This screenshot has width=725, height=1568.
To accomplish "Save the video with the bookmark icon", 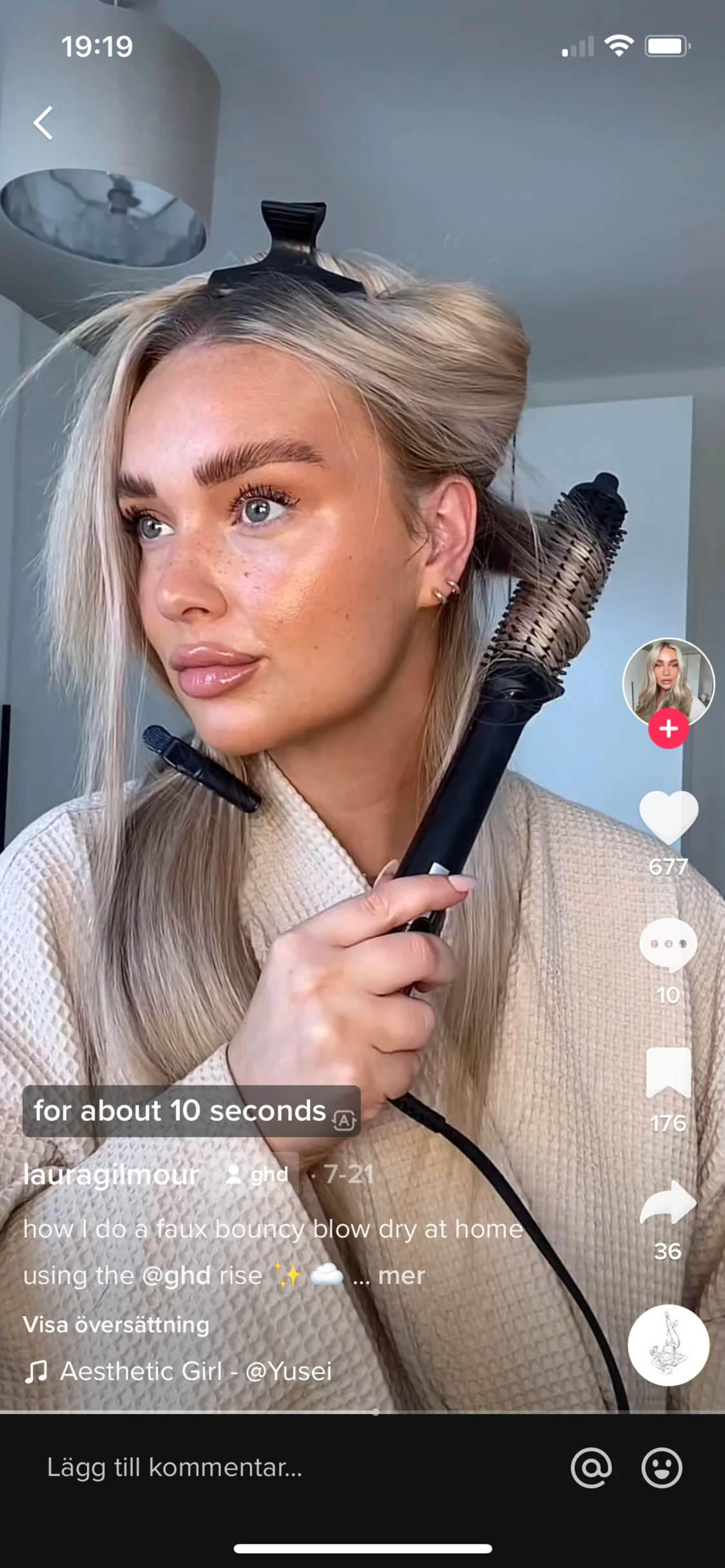I will pyautogui.click(x=668, y=1073).
